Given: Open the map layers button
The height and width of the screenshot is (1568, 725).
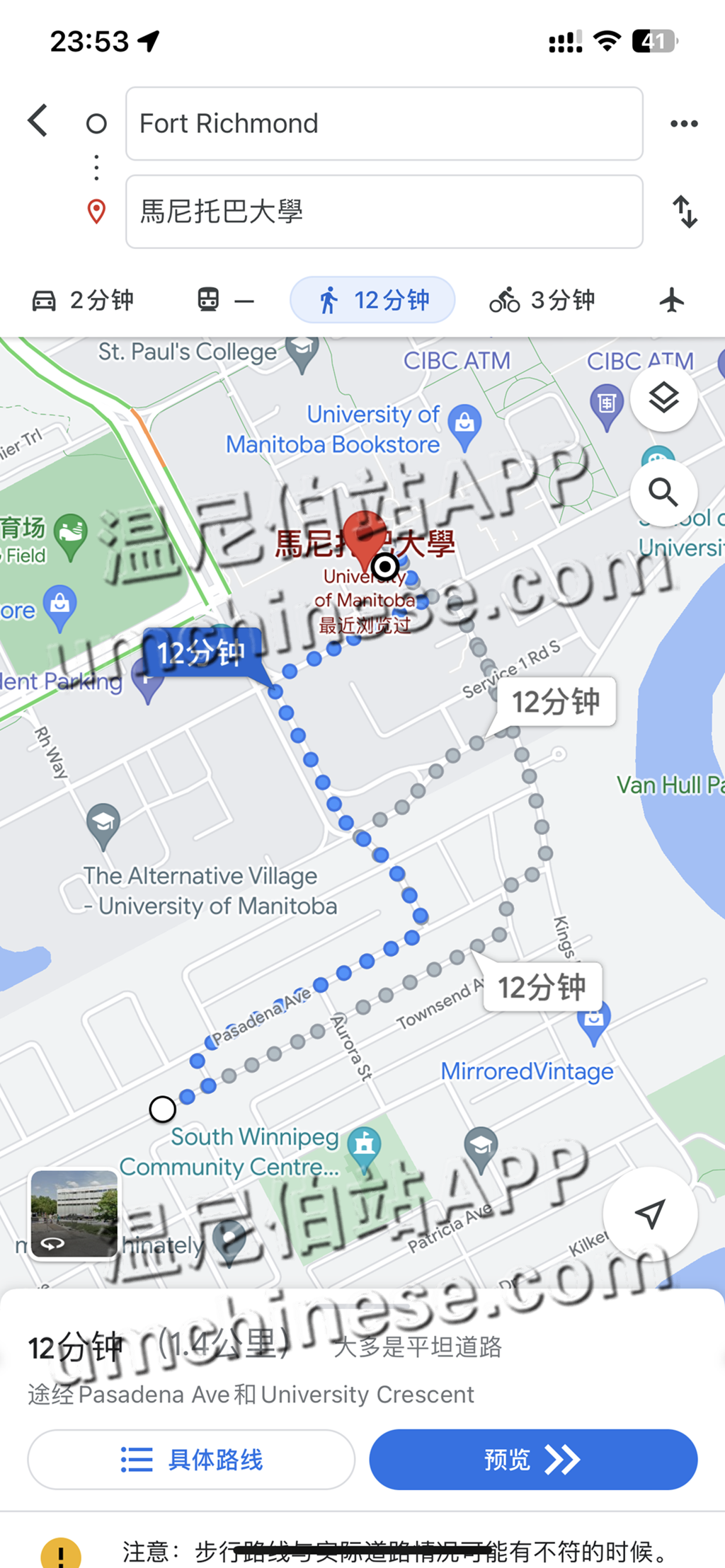Looking at the screenshot, I should [x=663, y=398].
